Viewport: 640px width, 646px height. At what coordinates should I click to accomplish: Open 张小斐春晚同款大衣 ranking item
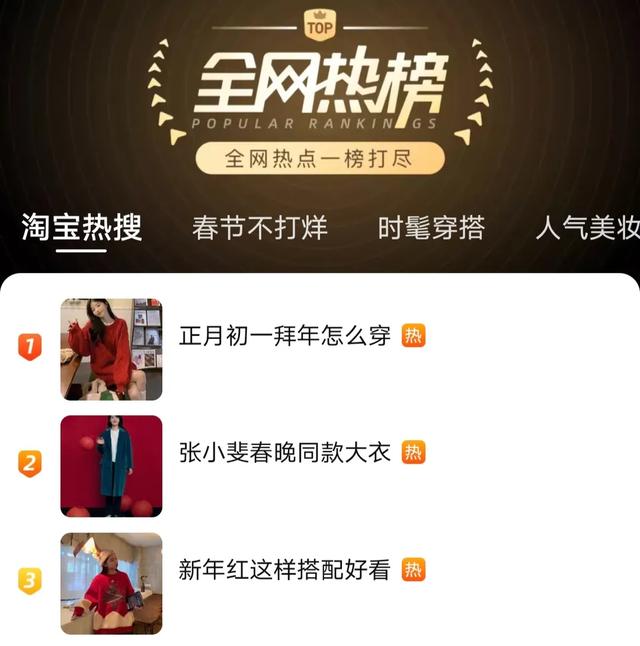(x=285, y=452)
